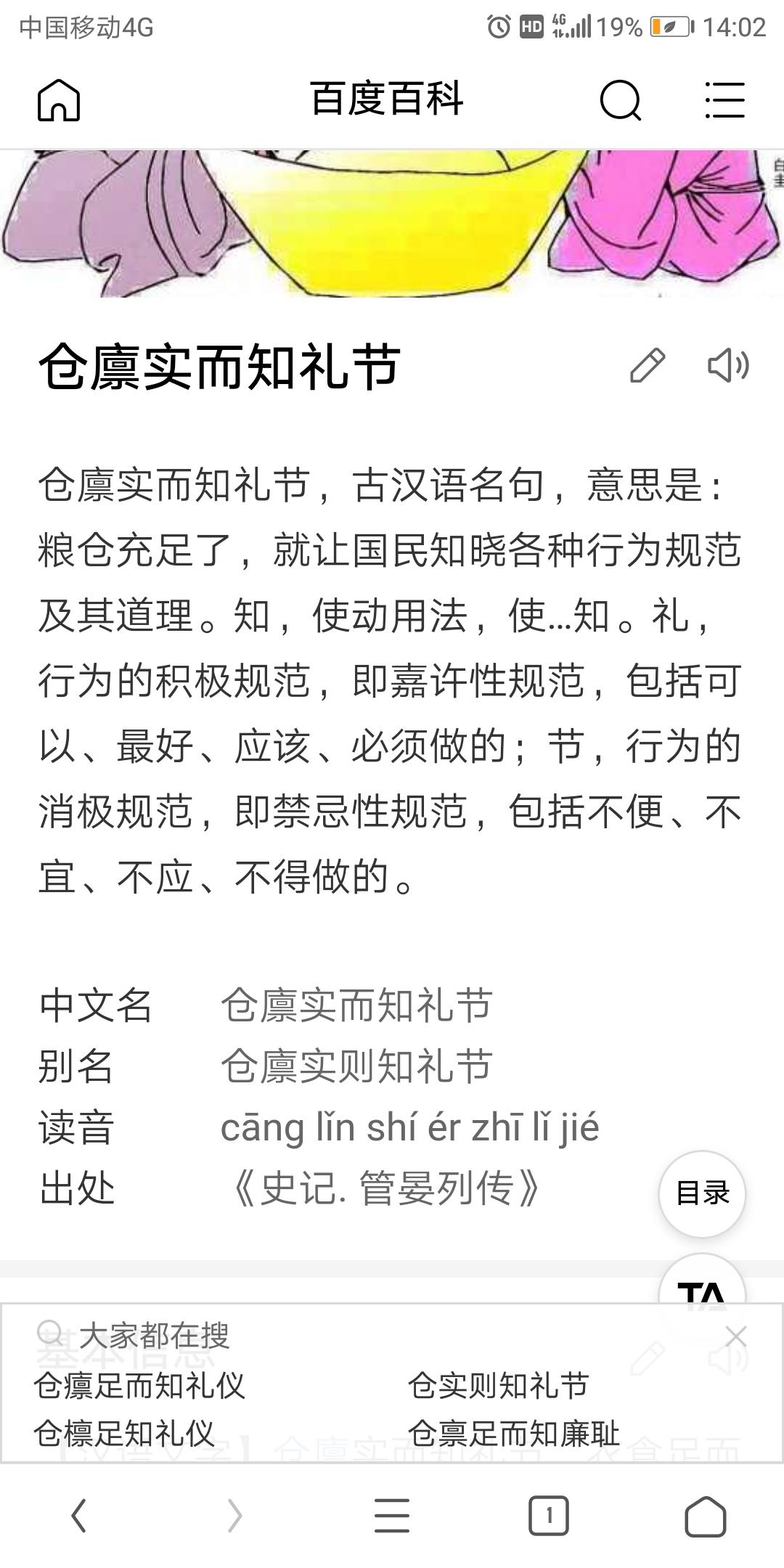Open the list menu icon in header
Viewport: 784px width, 1568px height.
tap(724, 99)
